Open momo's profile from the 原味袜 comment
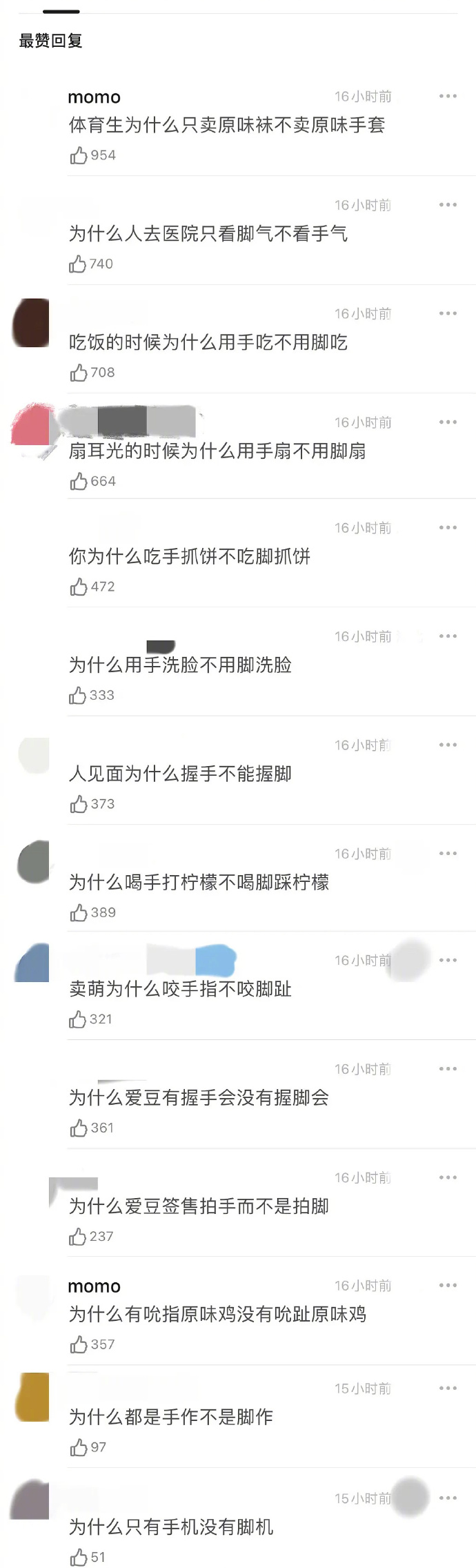Viewport: 476px width, 1568px height. [94, 97]
